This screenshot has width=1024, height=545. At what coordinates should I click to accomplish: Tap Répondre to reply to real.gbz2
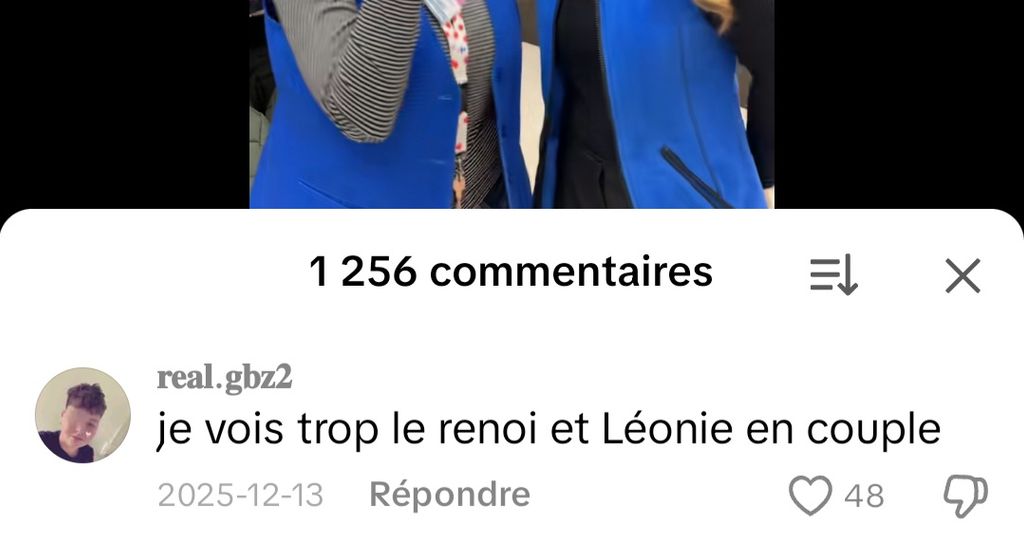[449, 494]
